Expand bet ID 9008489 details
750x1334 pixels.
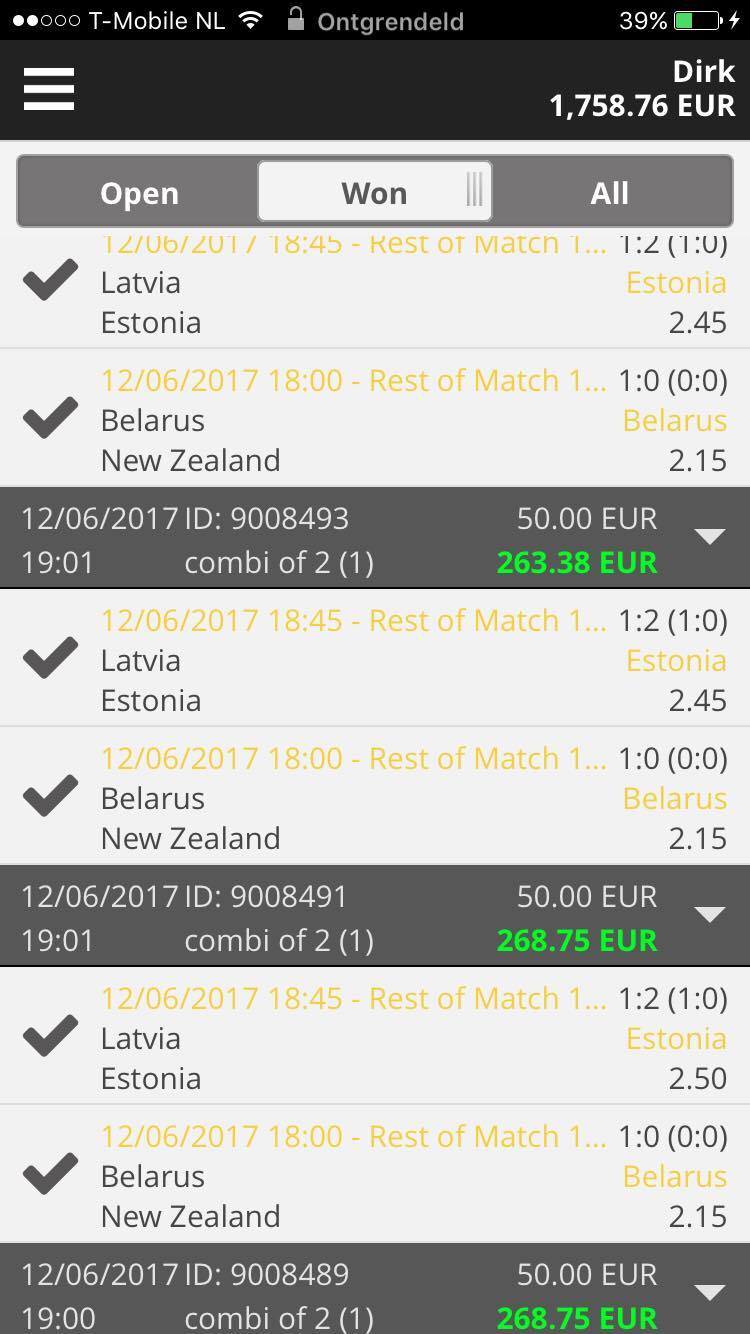709,1292
